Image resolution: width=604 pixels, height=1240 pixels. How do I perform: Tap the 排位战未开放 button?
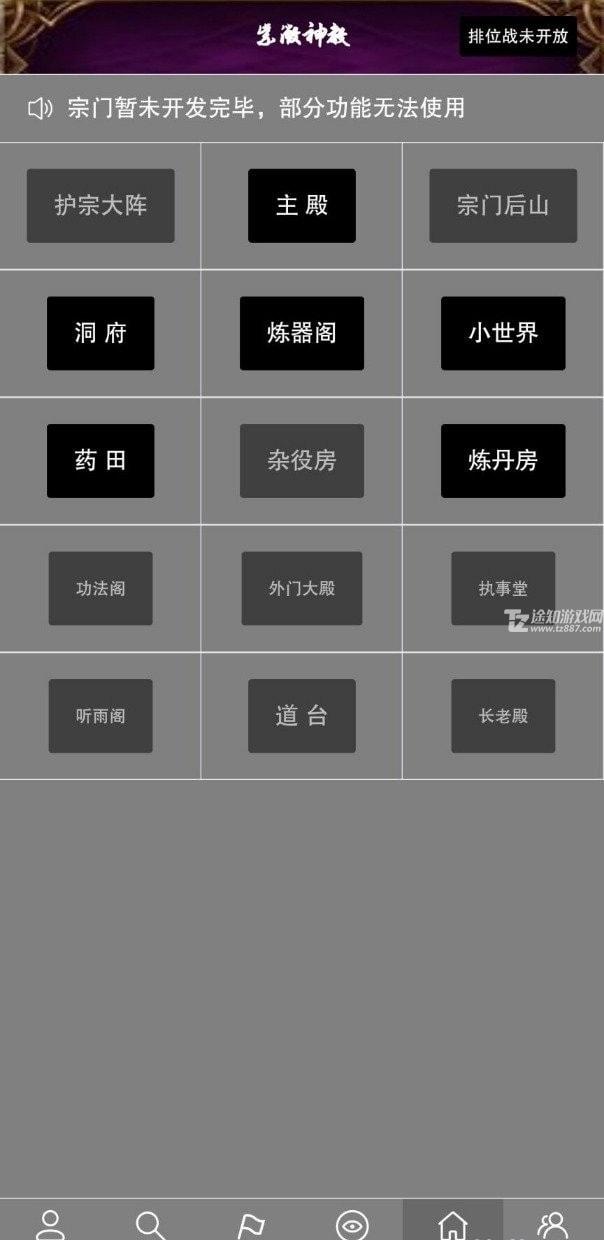(518, 36)
